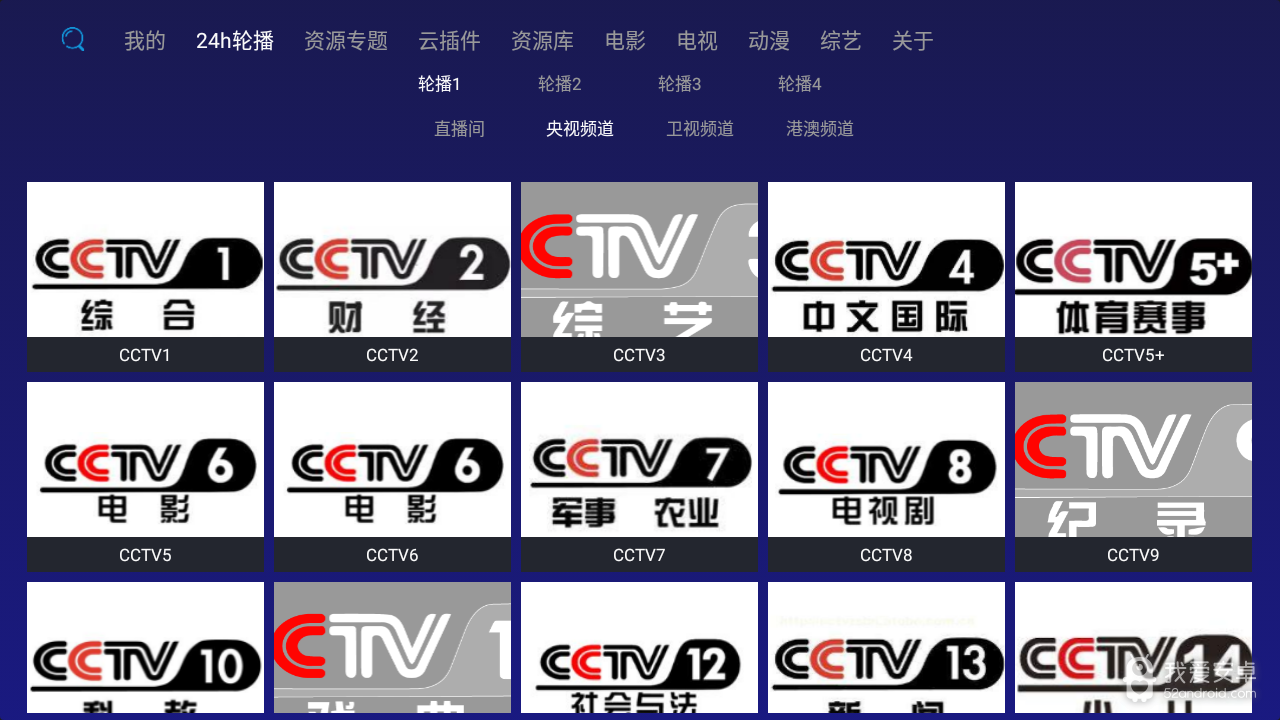The height and width of the screenshot is (720, 1280).
Task: Select the CCTV4 channel
Action: point(886,275)
